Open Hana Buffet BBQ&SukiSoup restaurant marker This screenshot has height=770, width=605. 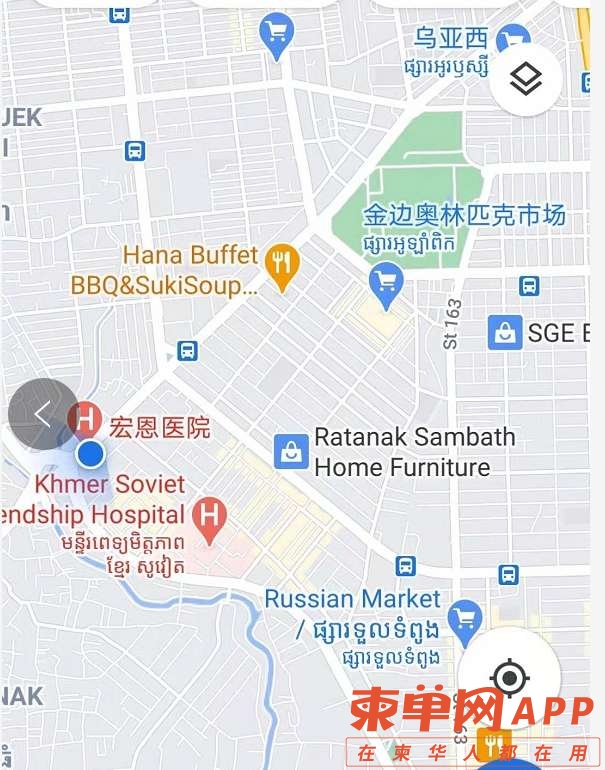pyautogui.click(x=284, y=267)
